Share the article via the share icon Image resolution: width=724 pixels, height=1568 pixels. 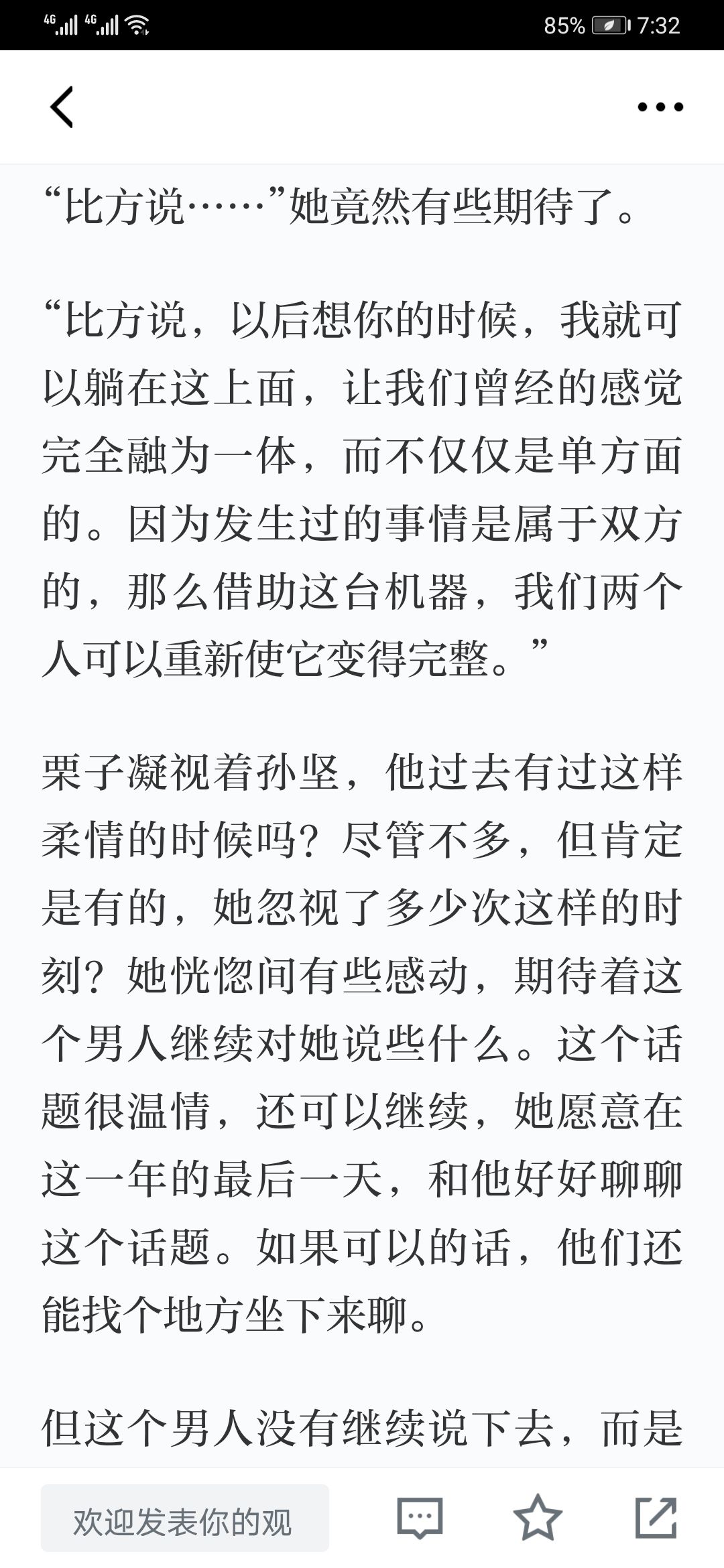pyautogui.click(x=656, y=1517)
